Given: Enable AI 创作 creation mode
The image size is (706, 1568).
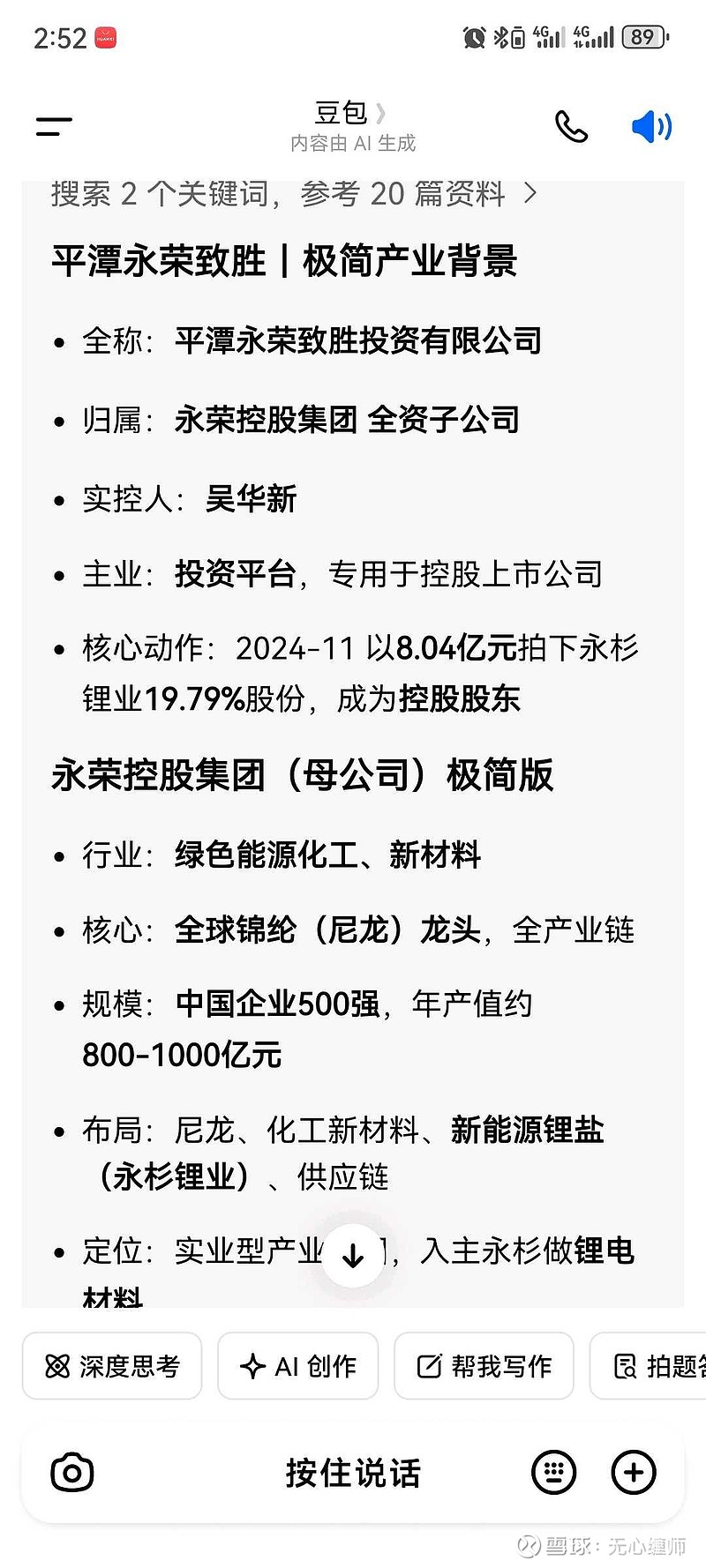Looking at the screenshot, I should [x=297, y=1365].
